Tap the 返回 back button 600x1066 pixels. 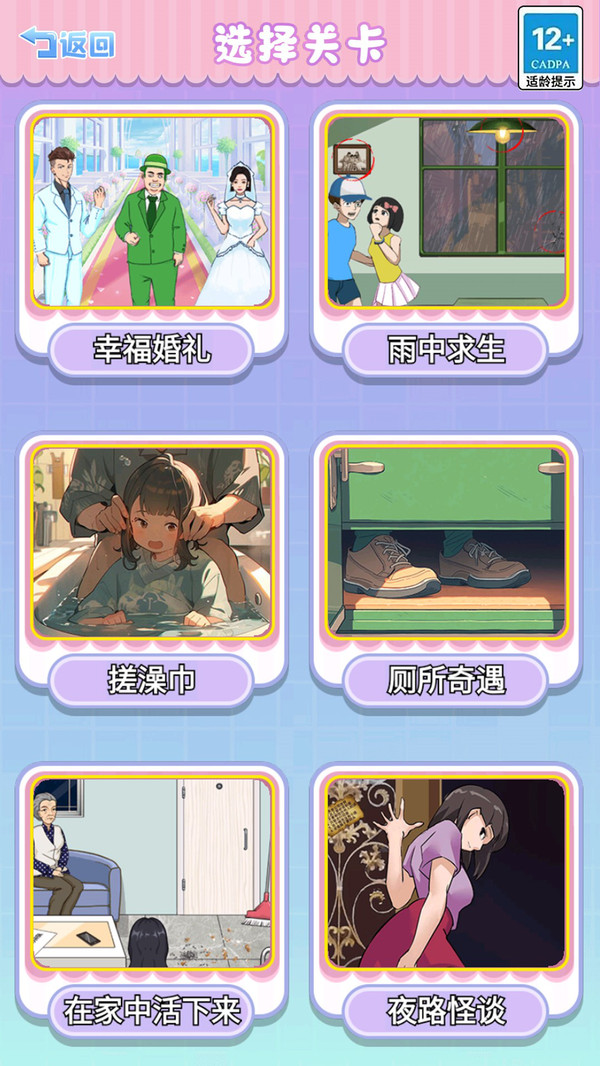click(67, 43)
